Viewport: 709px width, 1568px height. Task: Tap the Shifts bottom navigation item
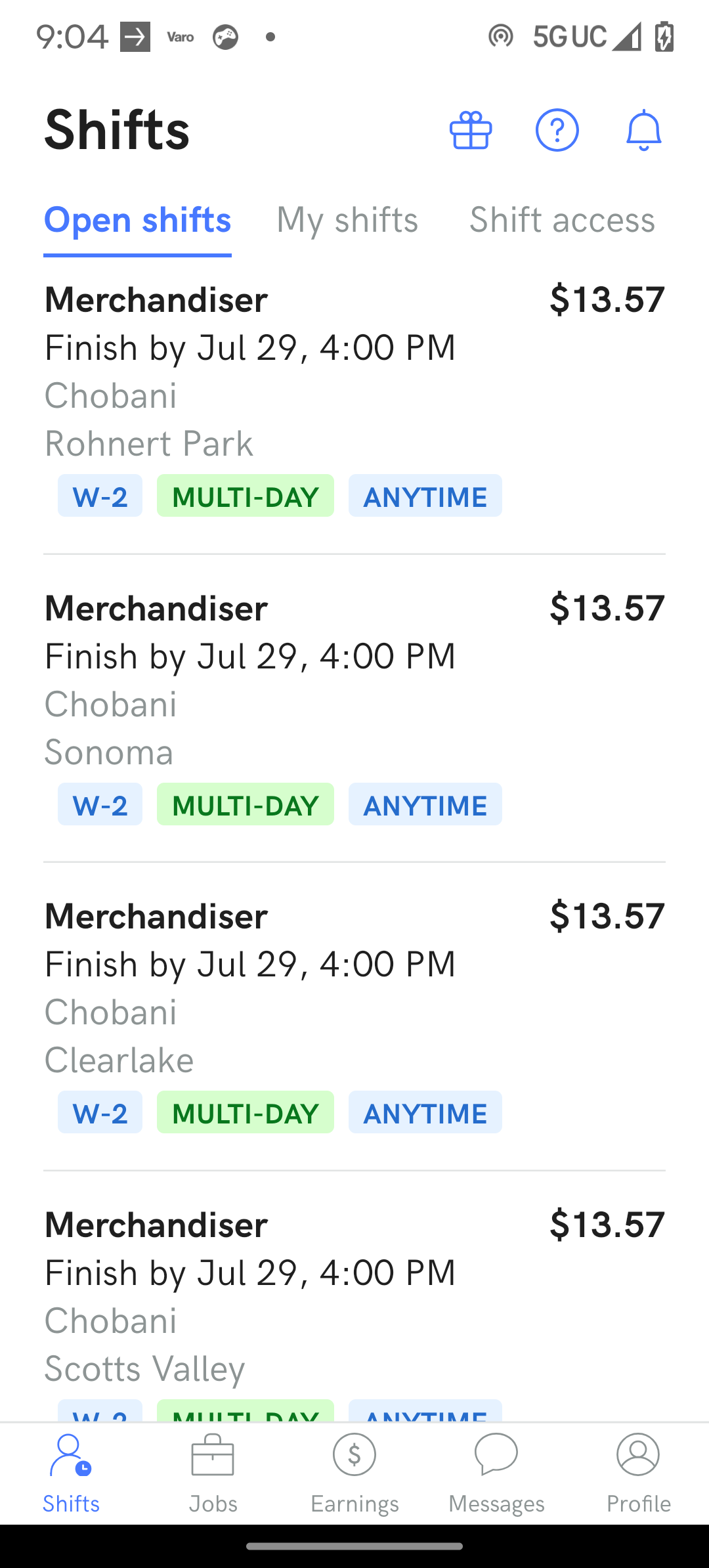(x=71, y=1474)
